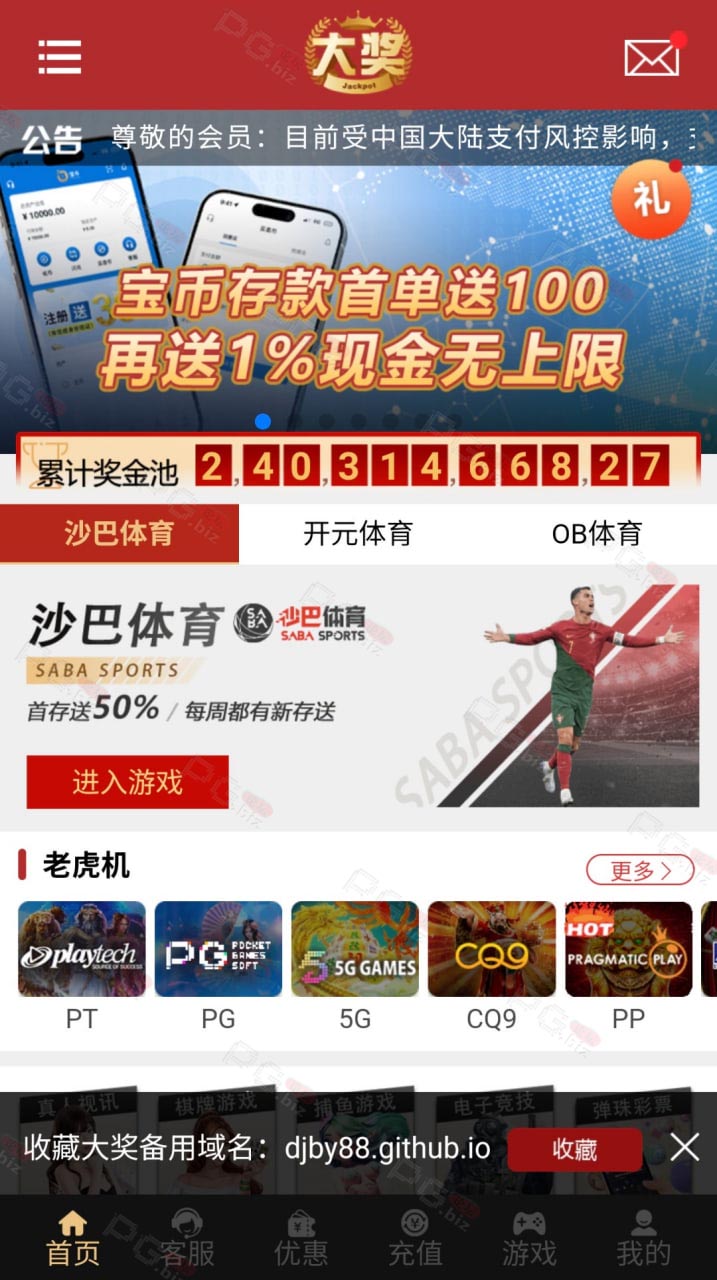Select the 沙巴体育 tab
This screenshot has height=1280, width=717.
click(x=119, y=533)
